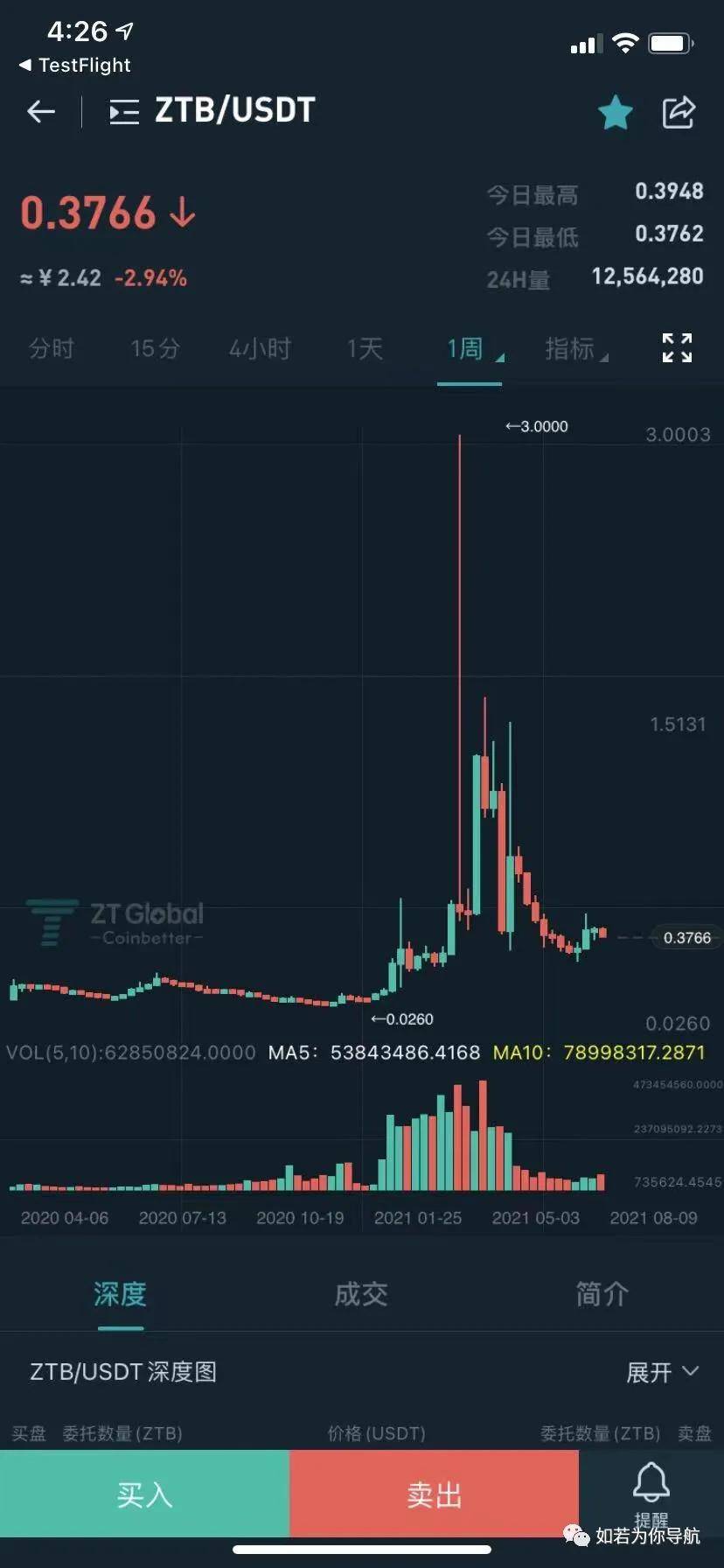Expand chart to fullscreen
Viewport: 724px width, 1568px height.
click(677, 347)
